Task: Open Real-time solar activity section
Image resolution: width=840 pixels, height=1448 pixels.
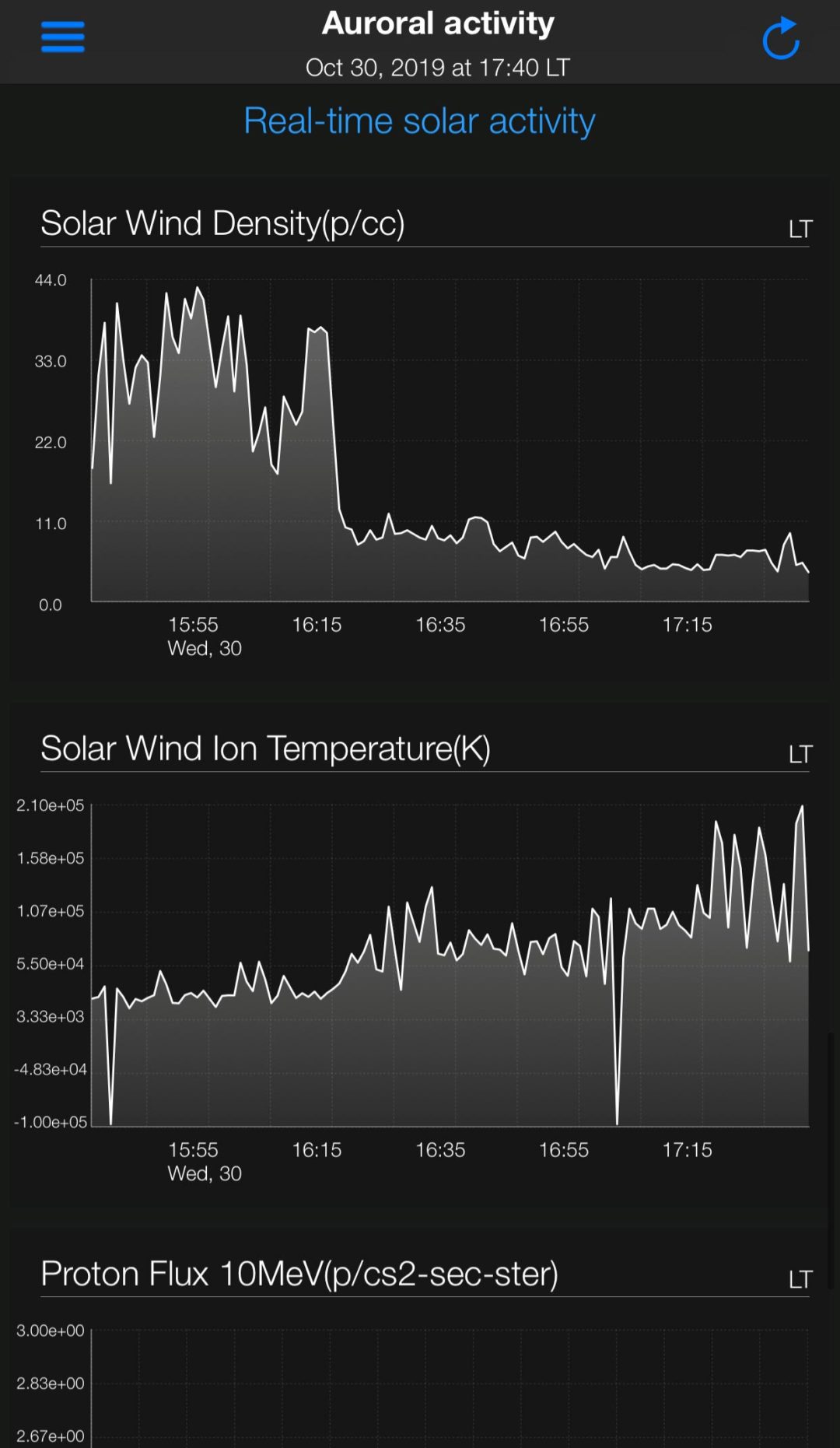Action: coord(419,121)
